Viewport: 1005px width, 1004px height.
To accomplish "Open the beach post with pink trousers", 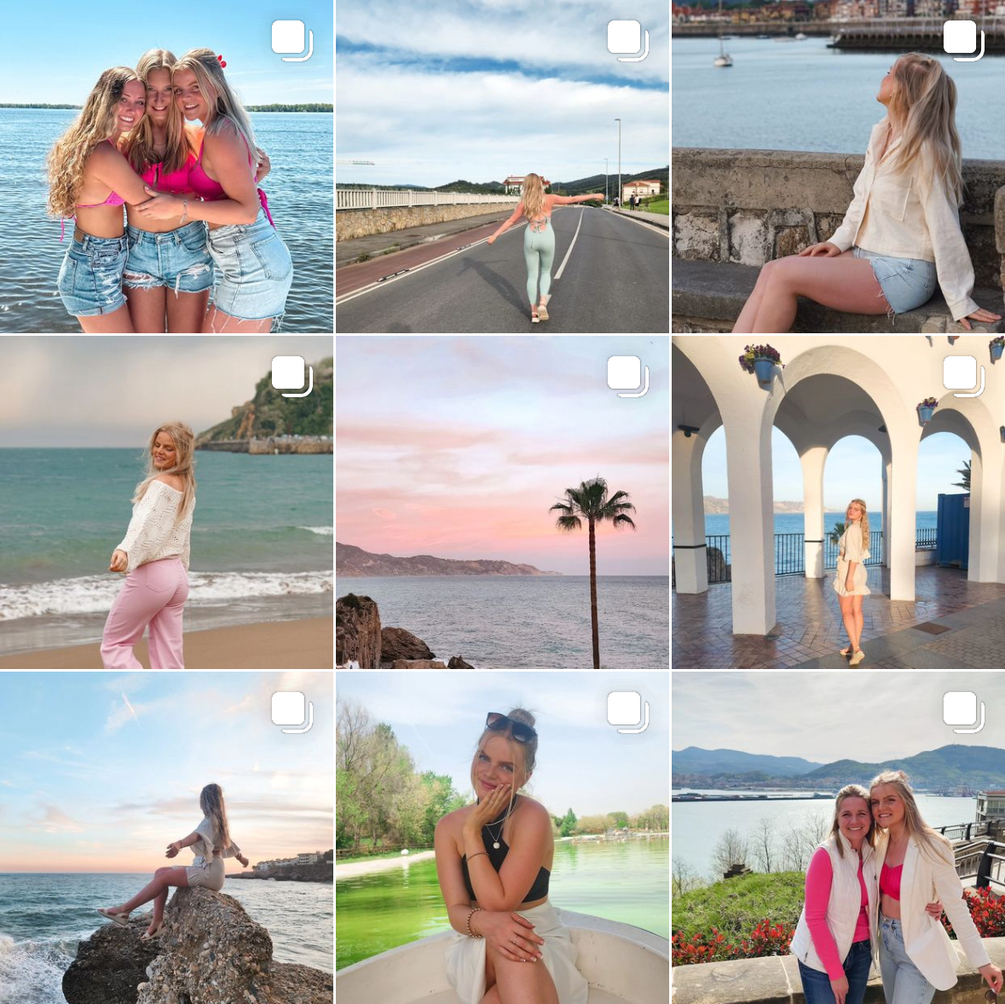I will click(166, 502).
